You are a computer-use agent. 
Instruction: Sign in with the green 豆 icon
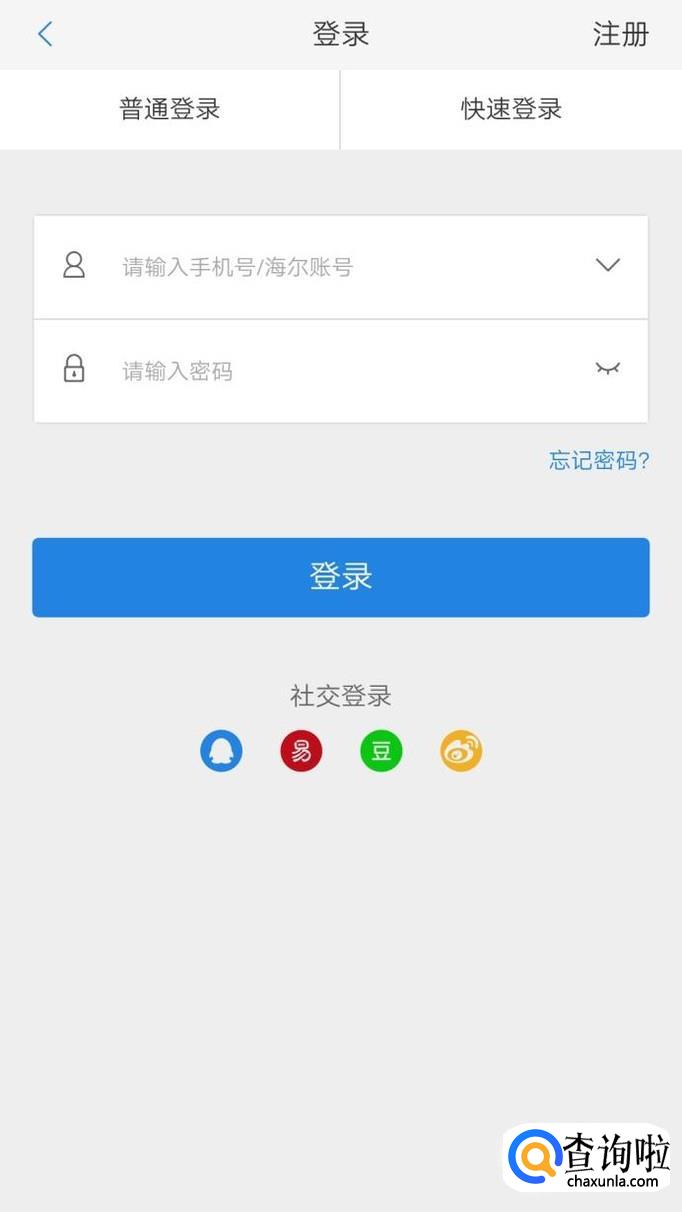[381, 750]
